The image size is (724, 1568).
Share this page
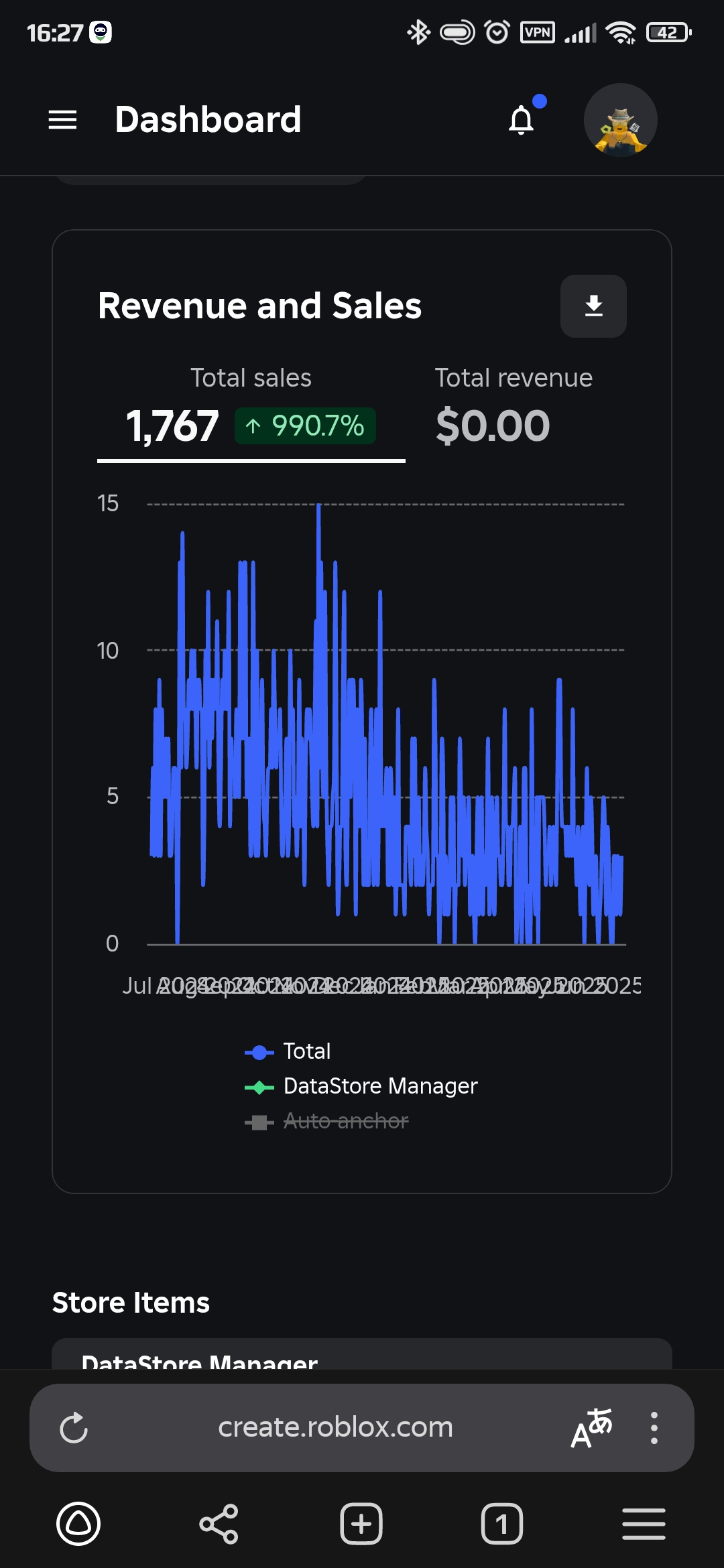(x=219, y=1524)
